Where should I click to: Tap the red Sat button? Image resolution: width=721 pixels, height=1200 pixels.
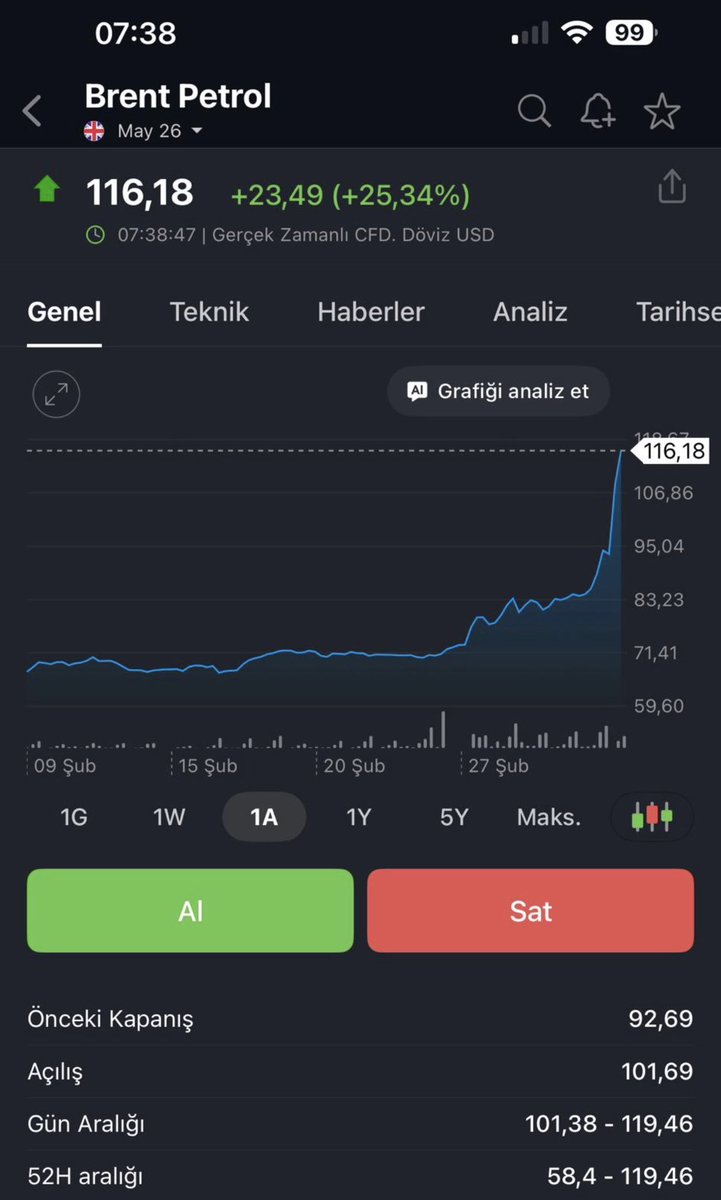530,911
